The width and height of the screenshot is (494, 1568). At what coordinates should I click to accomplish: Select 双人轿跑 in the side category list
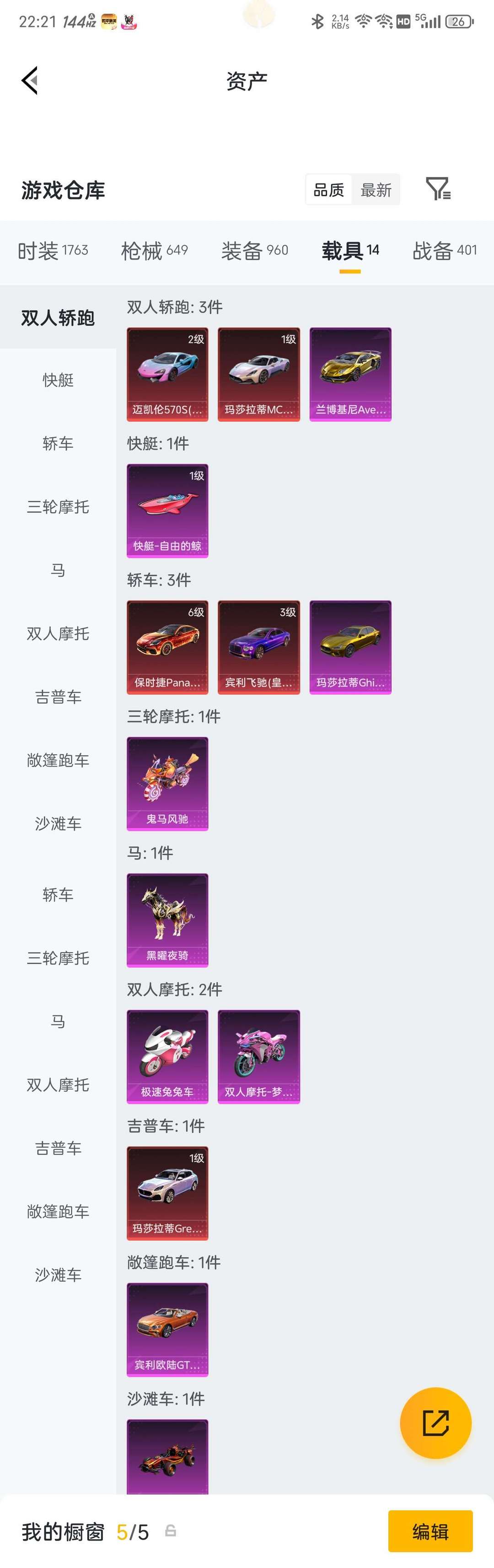pyautogui.click(x=58, y=318)
